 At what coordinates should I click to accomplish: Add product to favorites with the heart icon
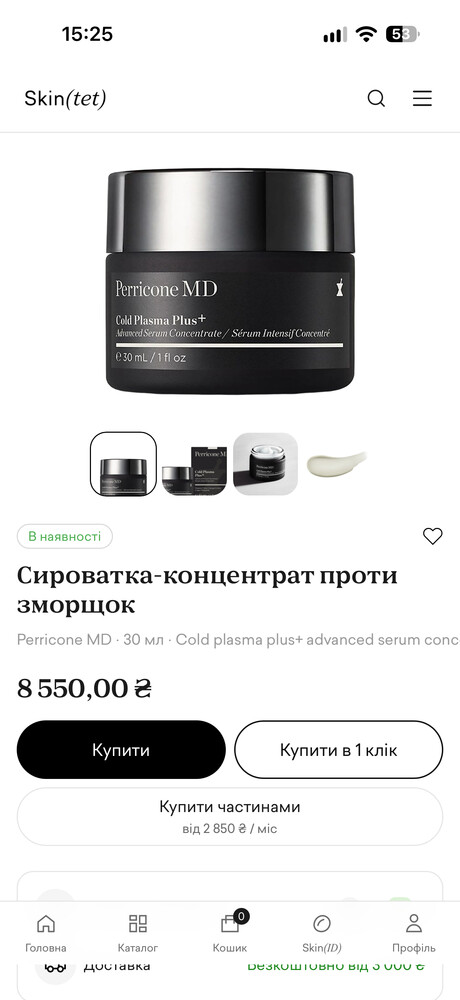tap(433, 536)
